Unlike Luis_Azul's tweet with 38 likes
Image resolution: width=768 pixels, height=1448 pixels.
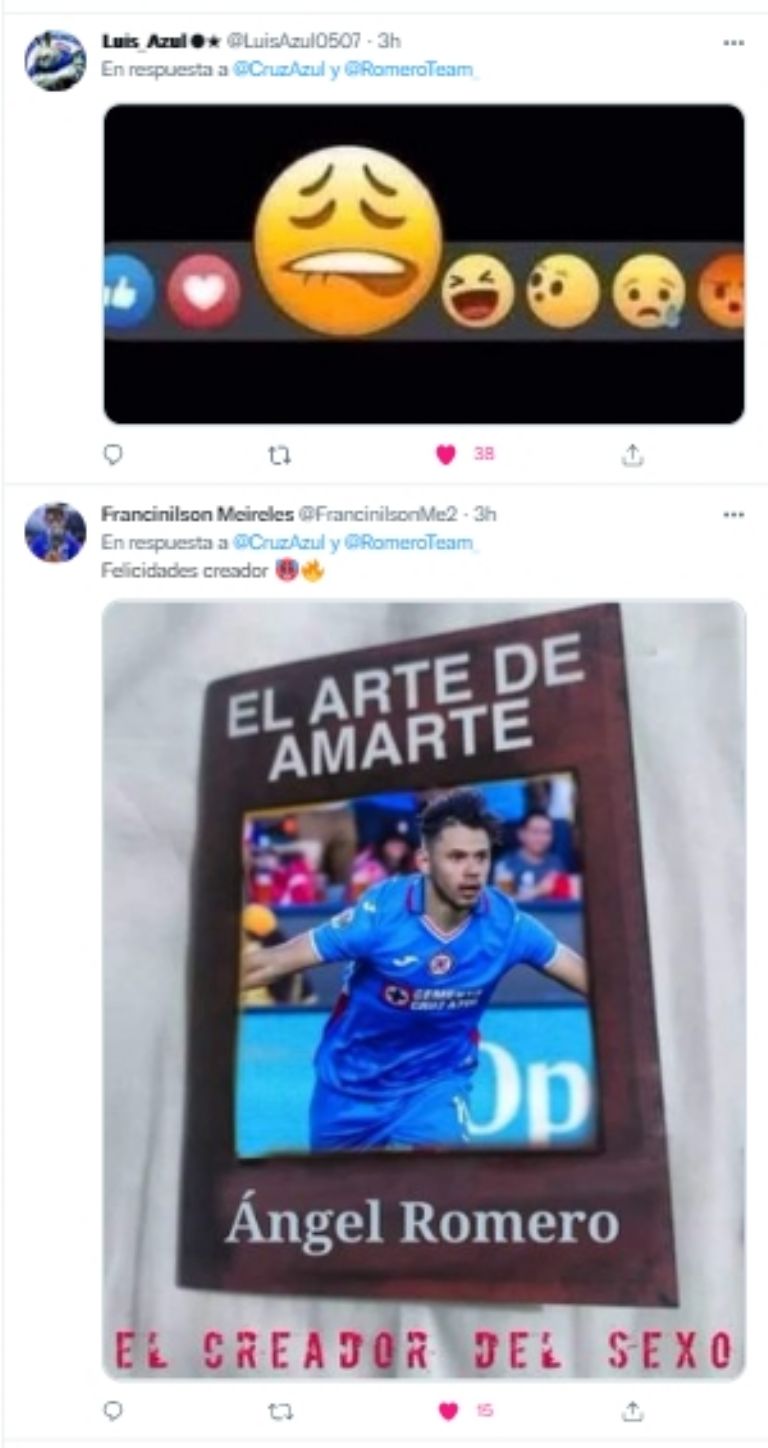click(446, 455)
